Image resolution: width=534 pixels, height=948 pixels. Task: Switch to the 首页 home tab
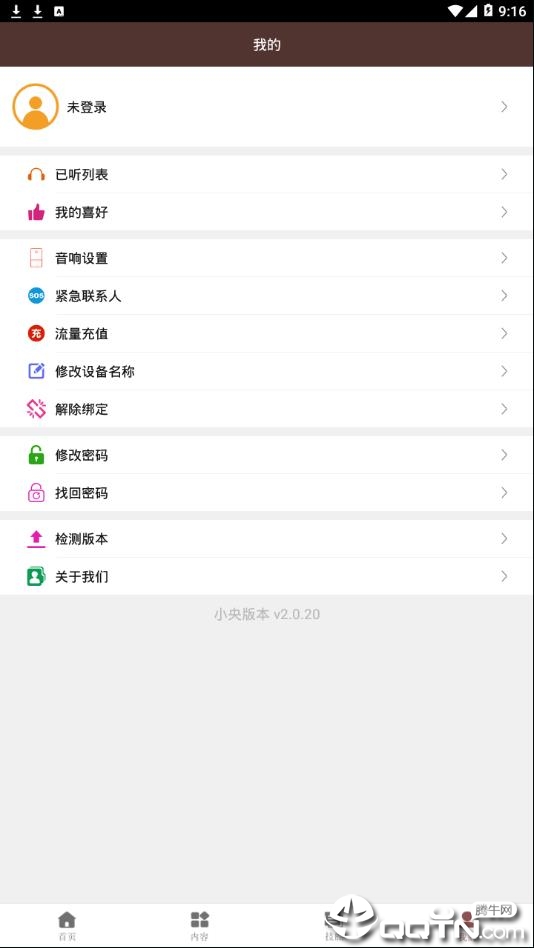[67, 926]
